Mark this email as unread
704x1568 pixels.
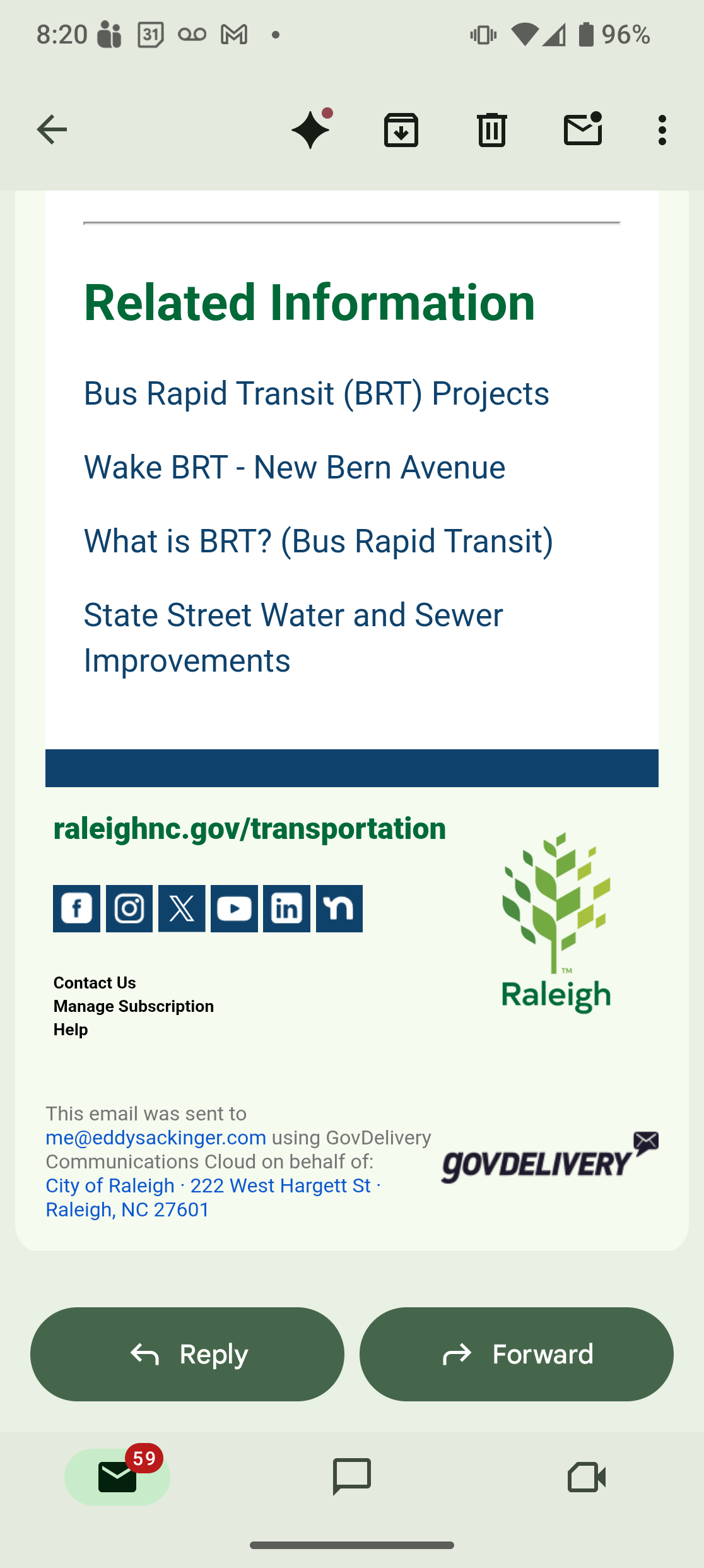point(582,130)
